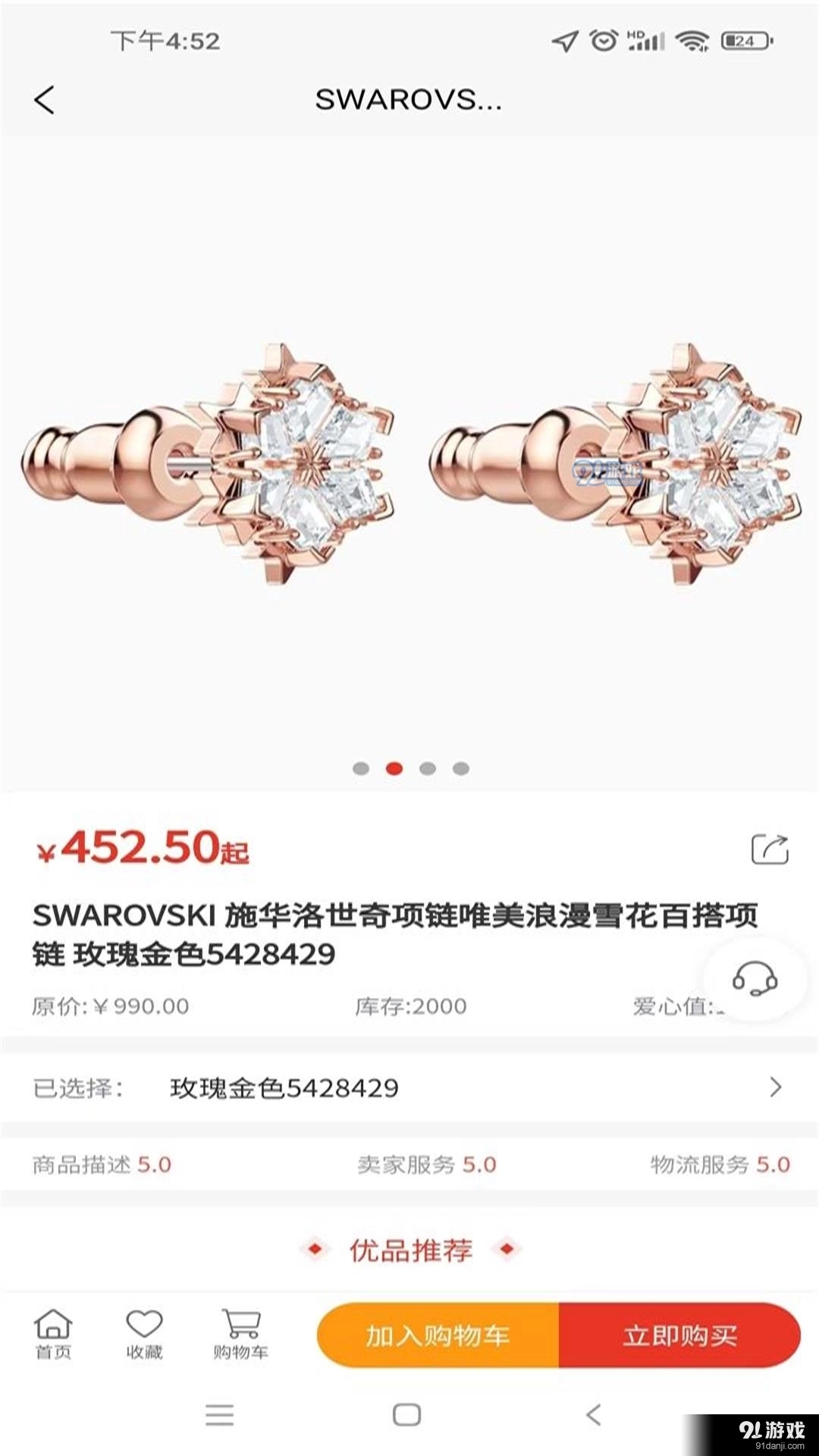Tap 立即购买 to buy now
The image size is (819, 1456).
click(679, 1335)
